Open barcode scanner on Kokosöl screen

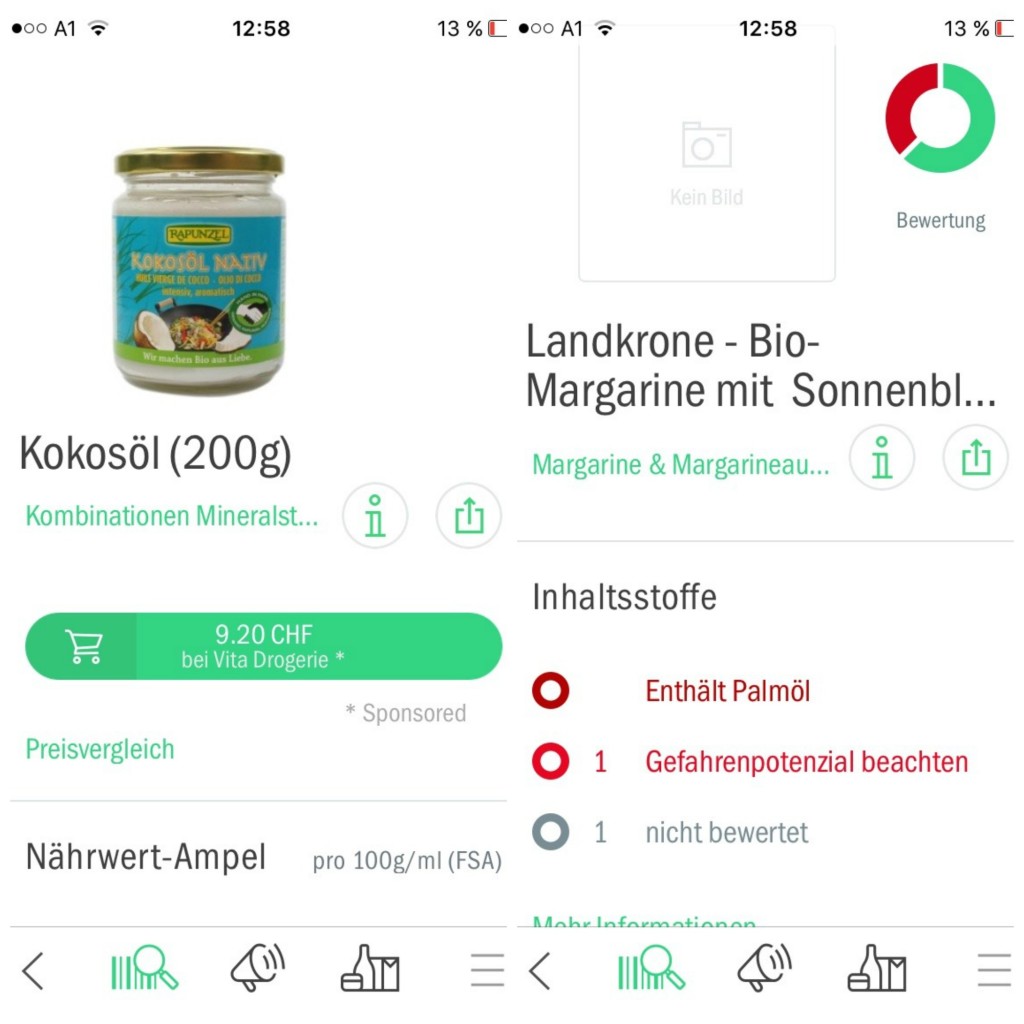[144, 969]
